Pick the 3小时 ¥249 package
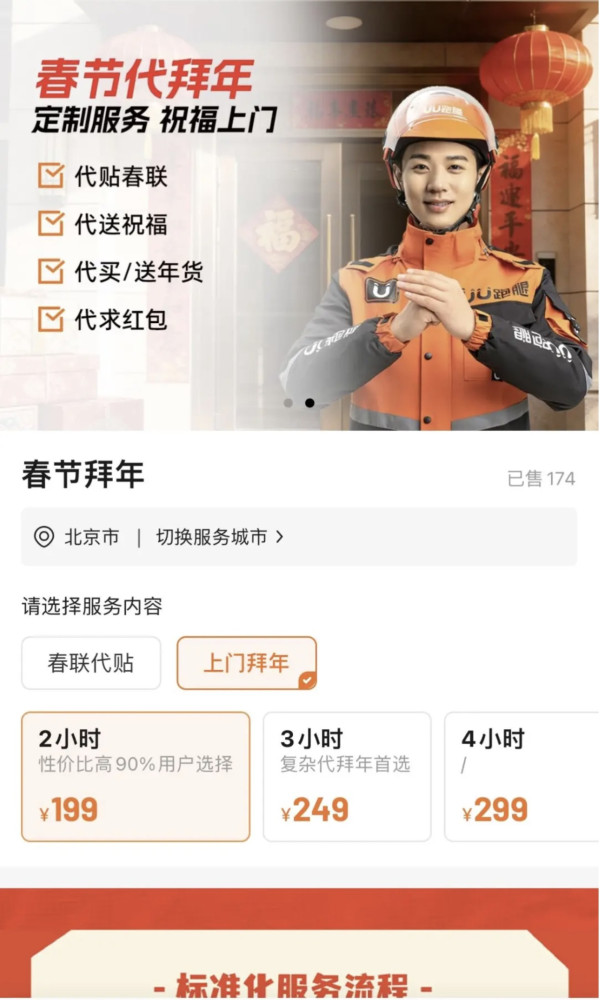Viewport: 600px width, 1000px height. (x=346, y=776)
